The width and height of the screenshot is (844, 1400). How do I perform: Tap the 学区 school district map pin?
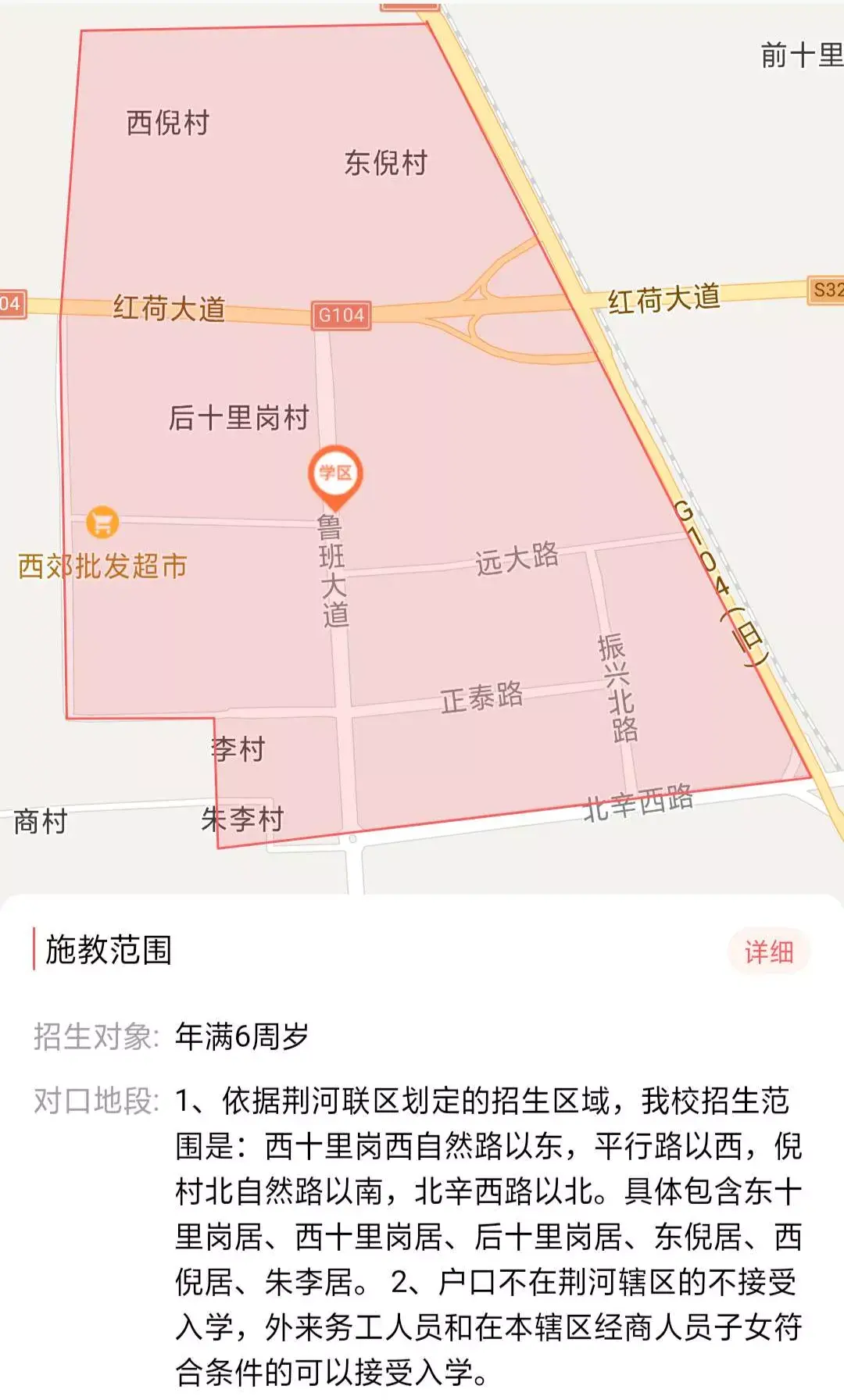coord(335,474)
